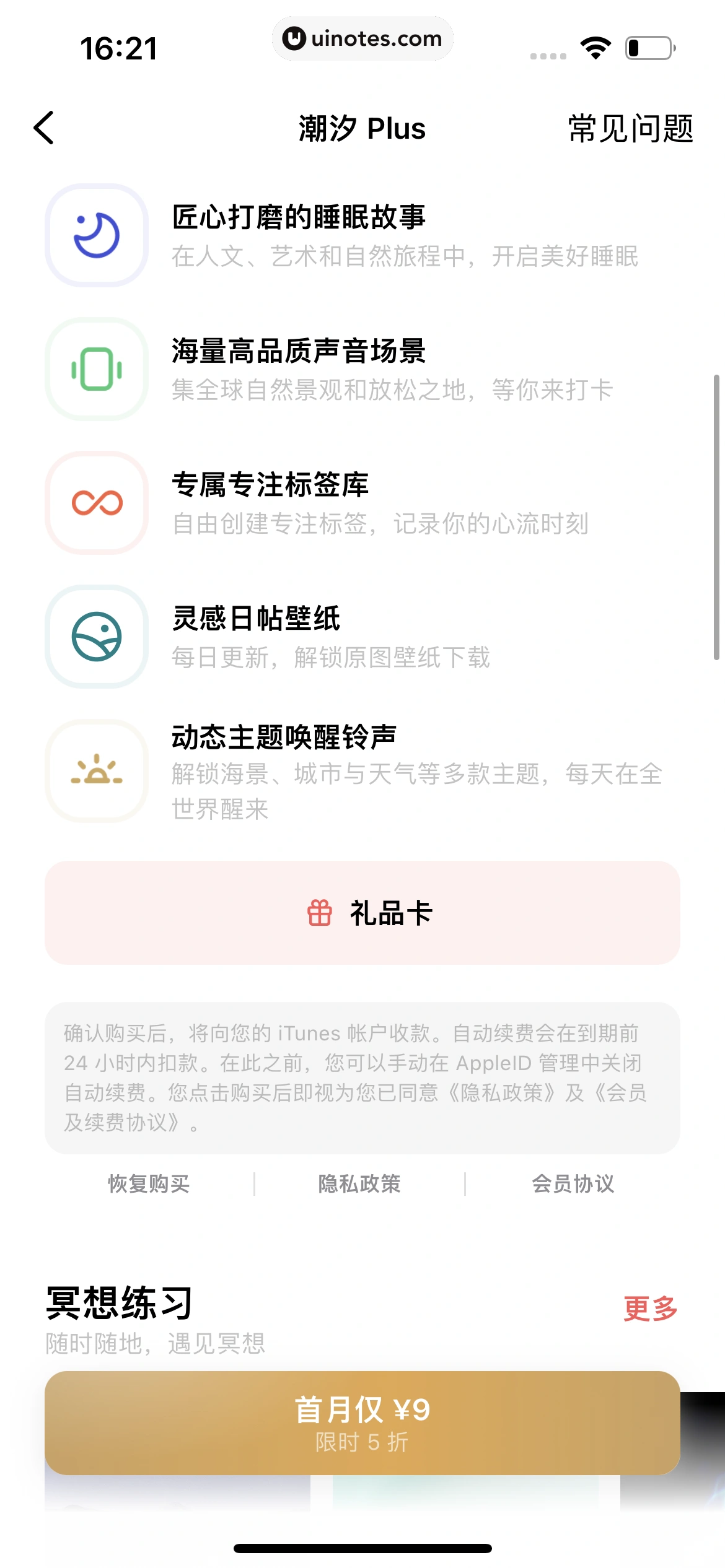This screenshot has width=725, height=1568.
Task: Tap the uinotes.com pill at the top
Action: [x=362, y=38]
